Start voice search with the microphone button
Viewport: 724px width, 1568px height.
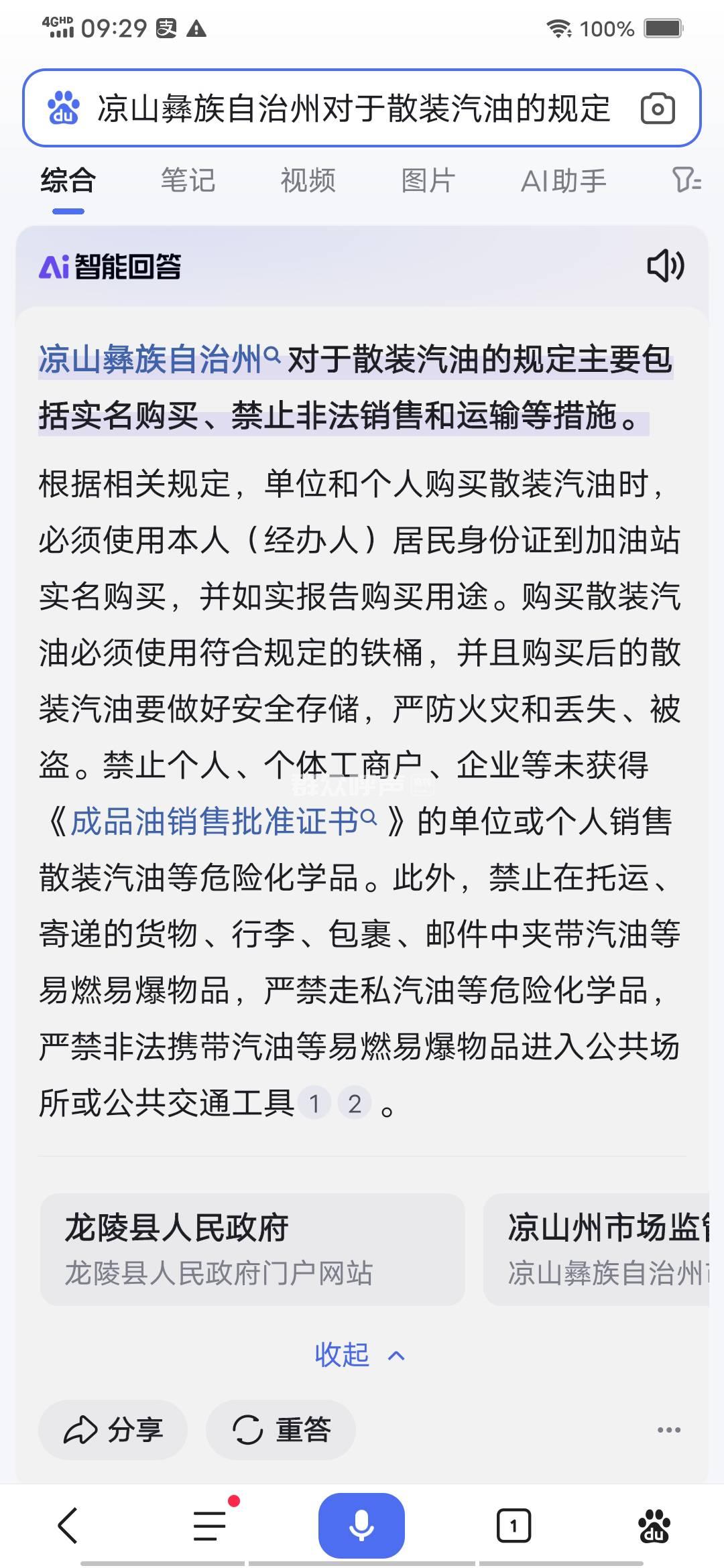pyautogui.click(x=361, y=1526)
